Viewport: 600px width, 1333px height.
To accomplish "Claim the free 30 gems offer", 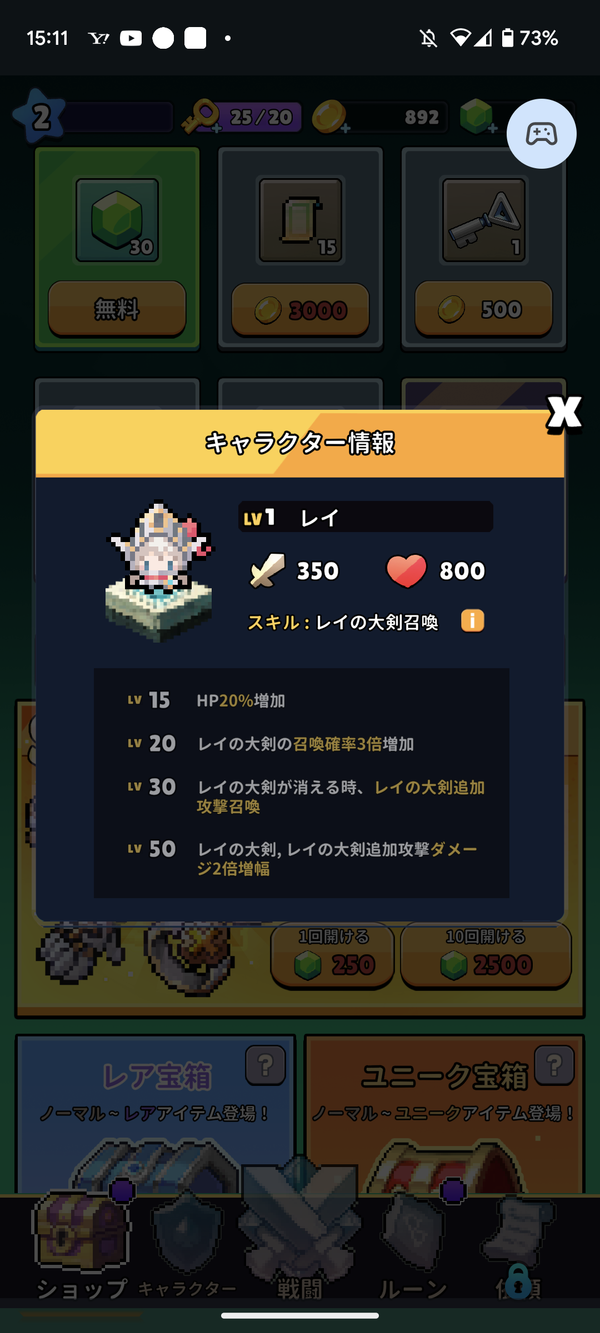I will click(117, 309).
